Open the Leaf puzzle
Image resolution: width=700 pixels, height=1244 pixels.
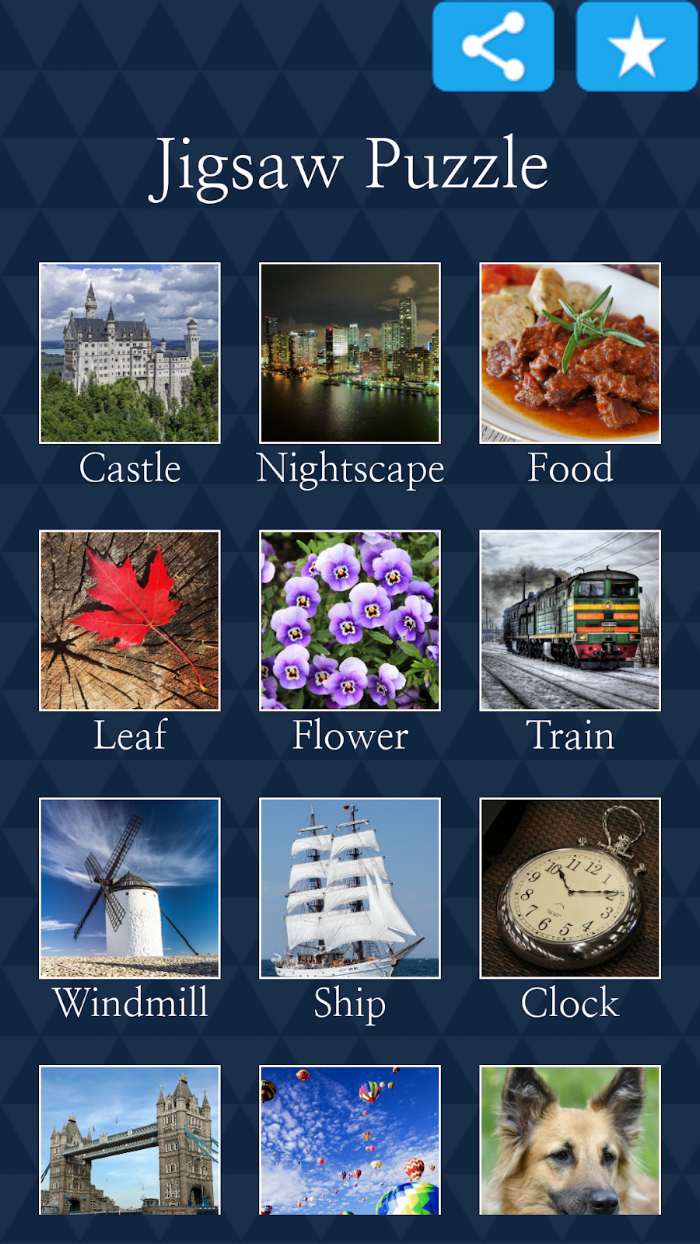[x=130, y=620]
